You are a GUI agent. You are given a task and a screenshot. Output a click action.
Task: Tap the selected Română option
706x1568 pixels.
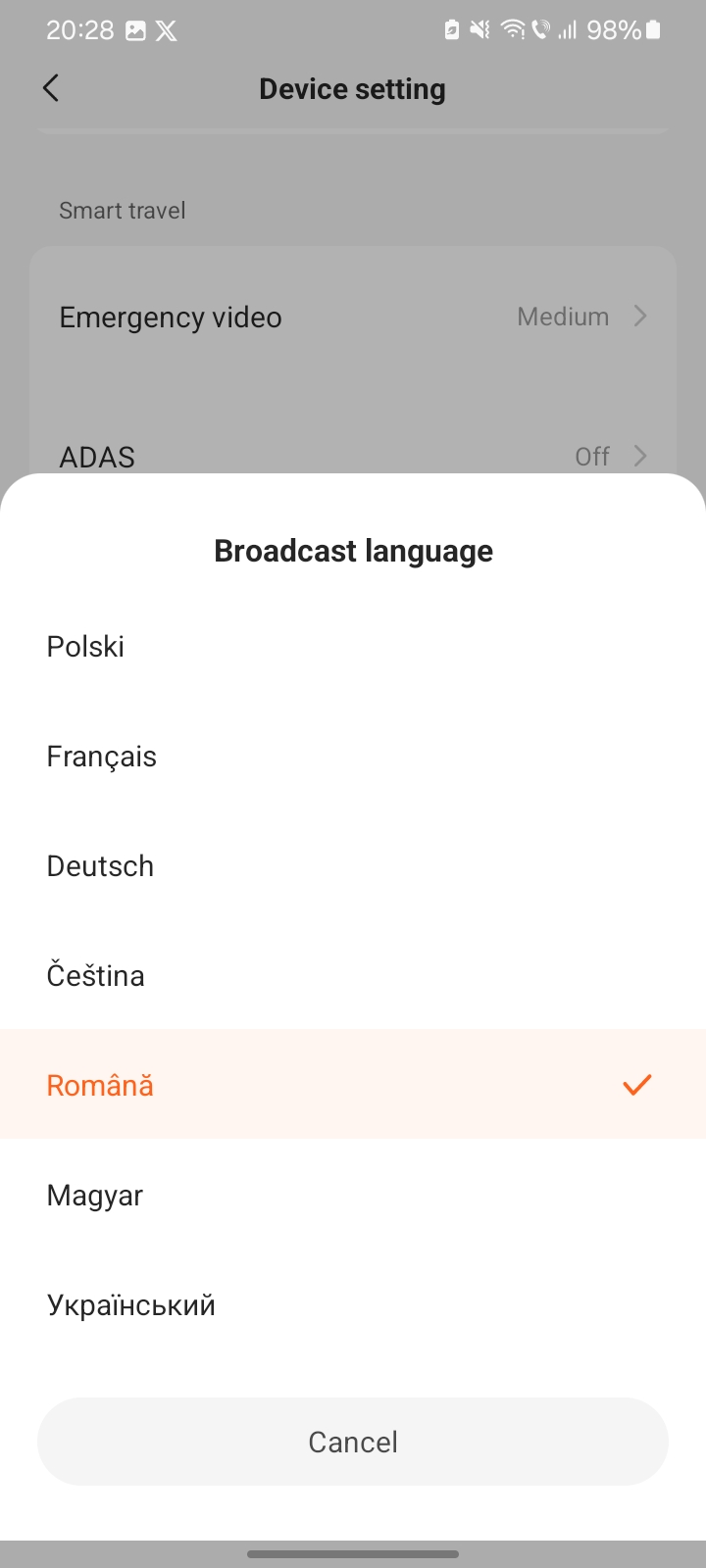pyautogui.click(x=353, y=1084)
